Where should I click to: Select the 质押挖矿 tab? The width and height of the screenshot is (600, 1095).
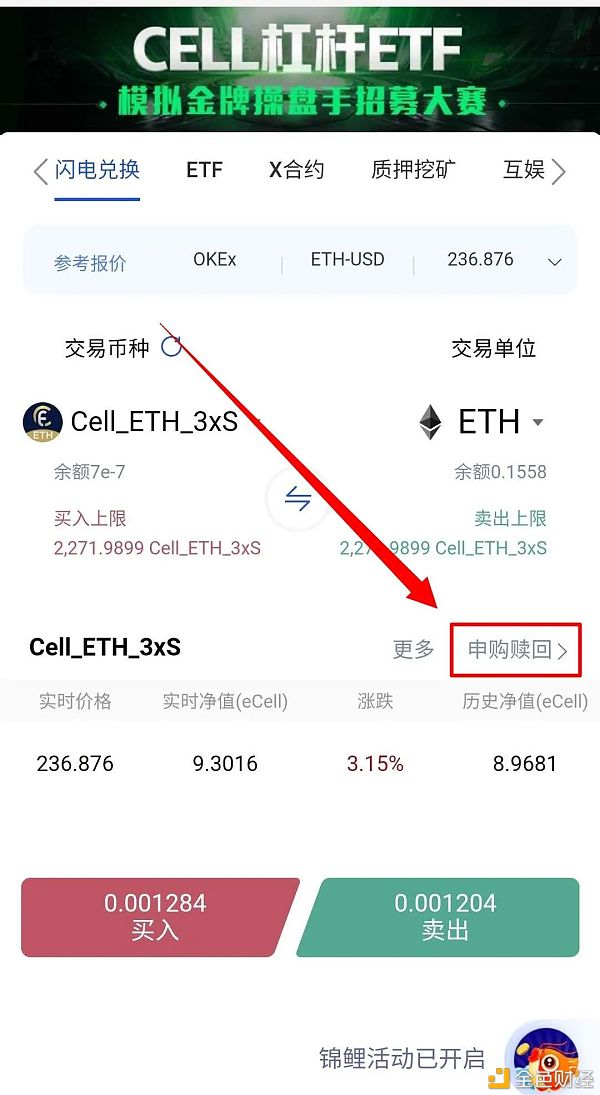(x=413, y=170)
